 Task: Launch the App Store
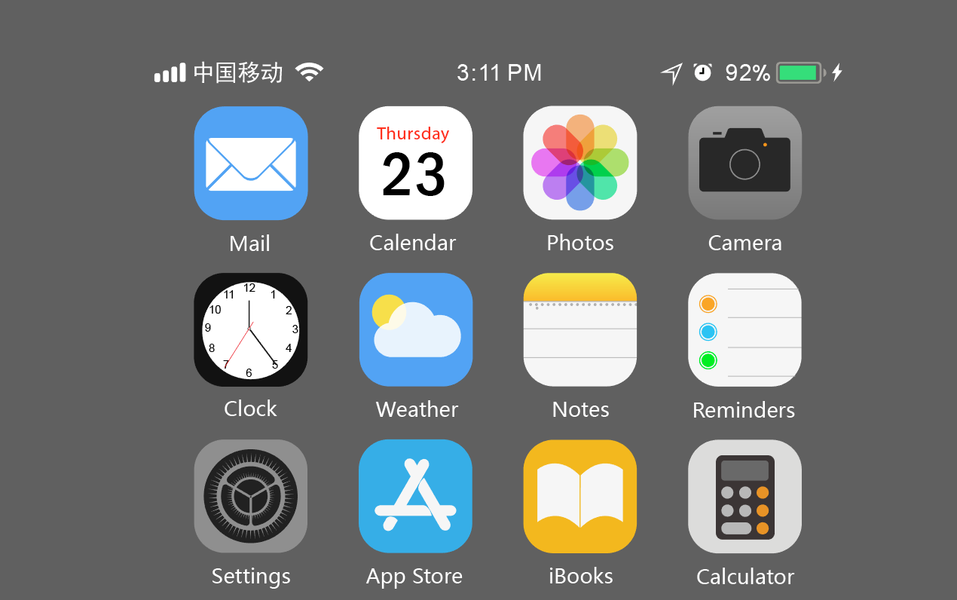(415, 496)
